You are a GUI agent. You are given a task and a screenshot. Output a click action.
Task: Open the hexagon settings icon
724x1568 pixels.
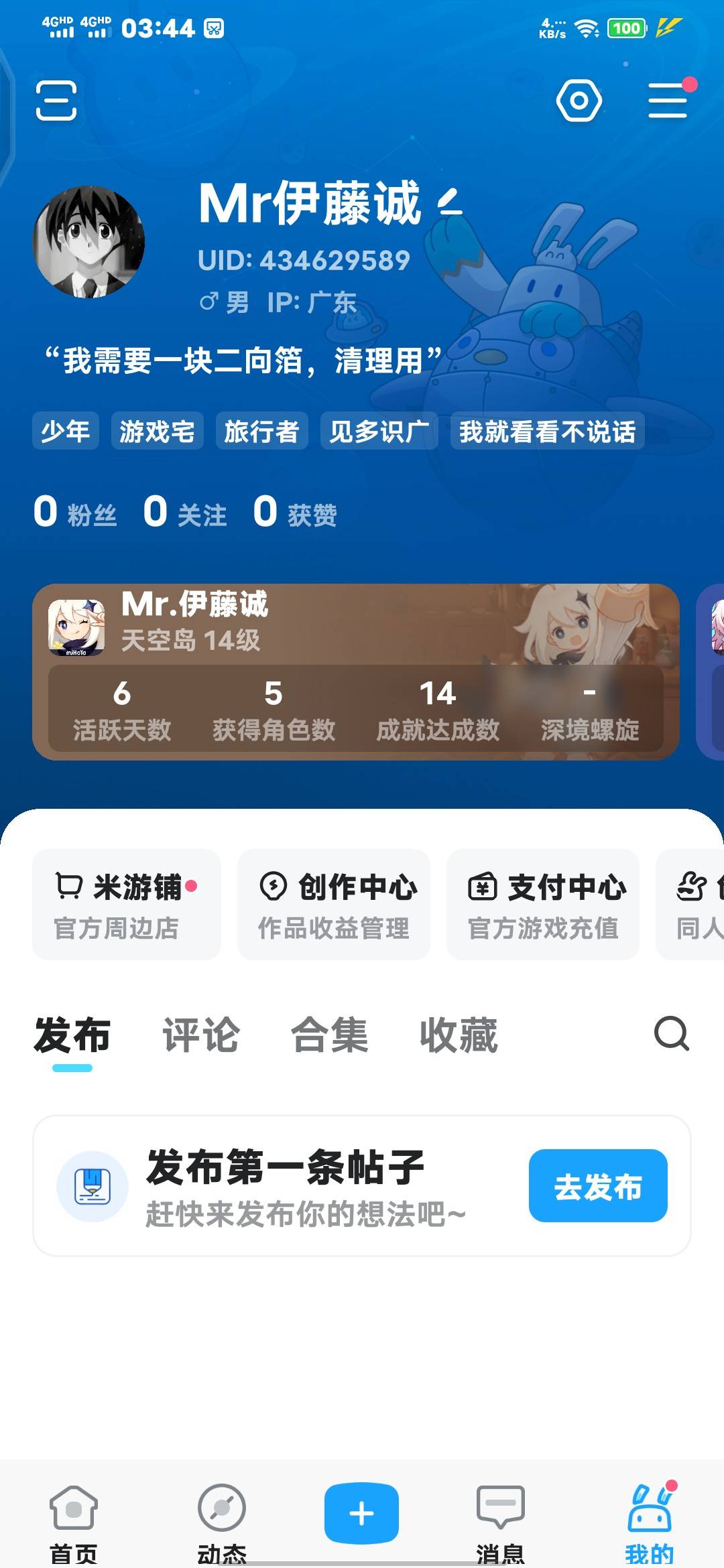tap(579, 101)
